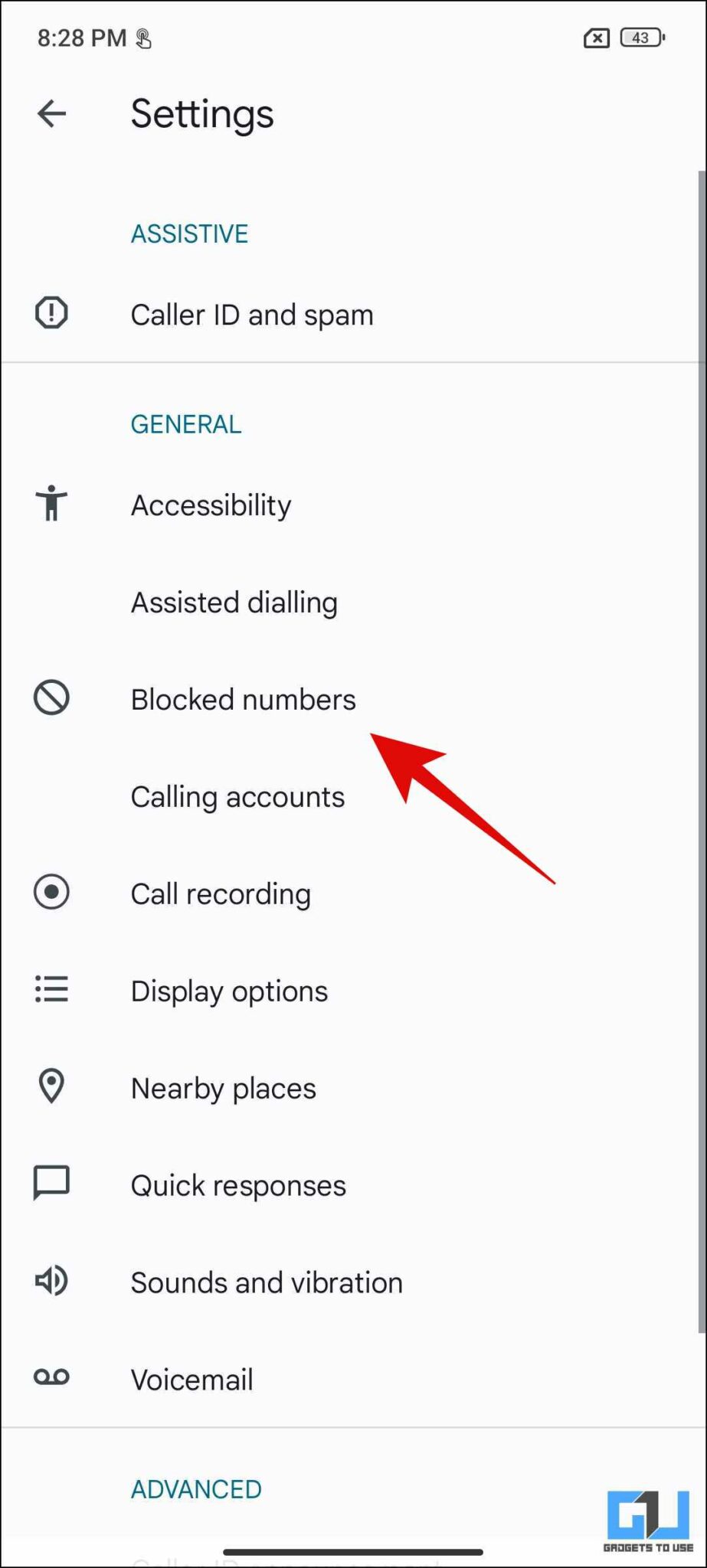
Task: Open Caller ID and spam settings
Action: [x=252, y=314]
